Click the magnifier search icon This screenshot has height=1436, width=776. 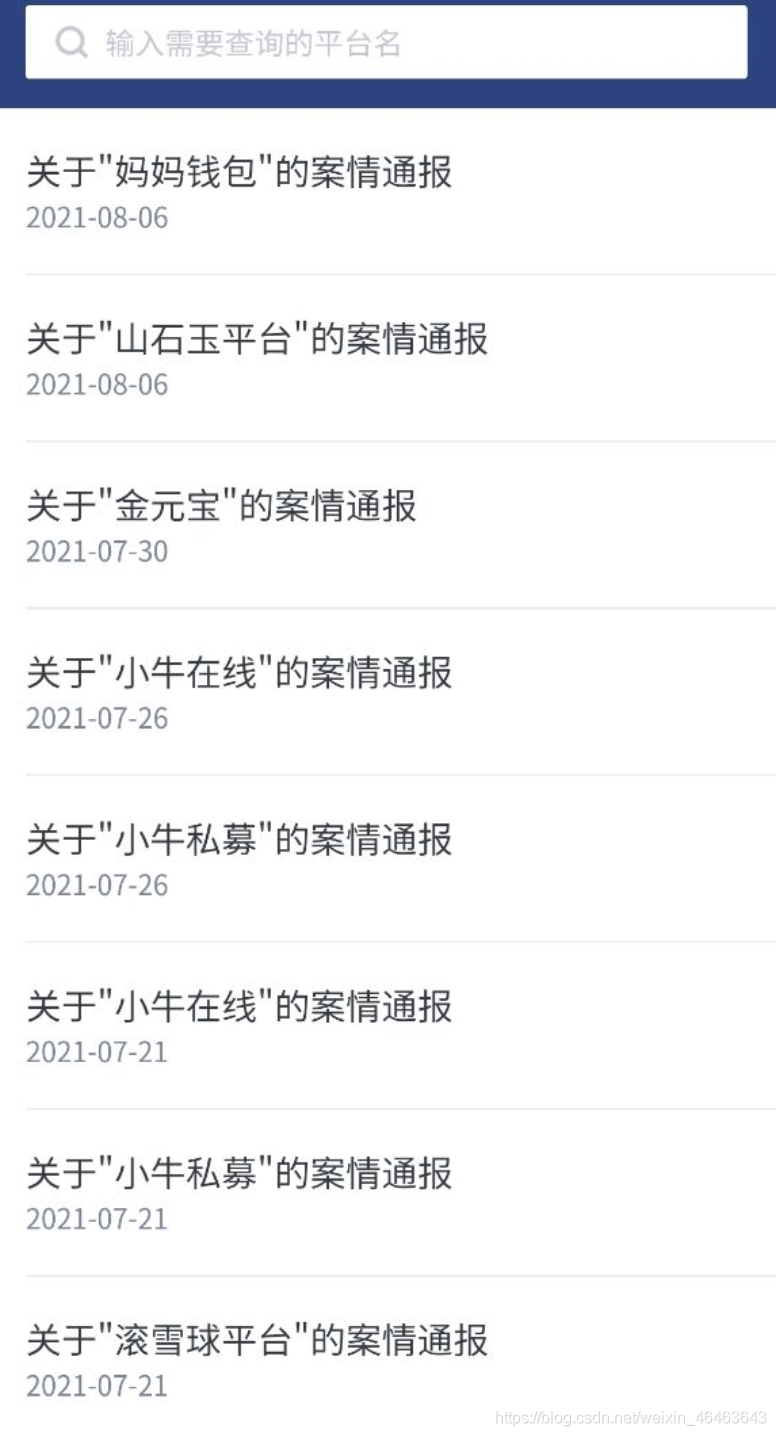69,42
